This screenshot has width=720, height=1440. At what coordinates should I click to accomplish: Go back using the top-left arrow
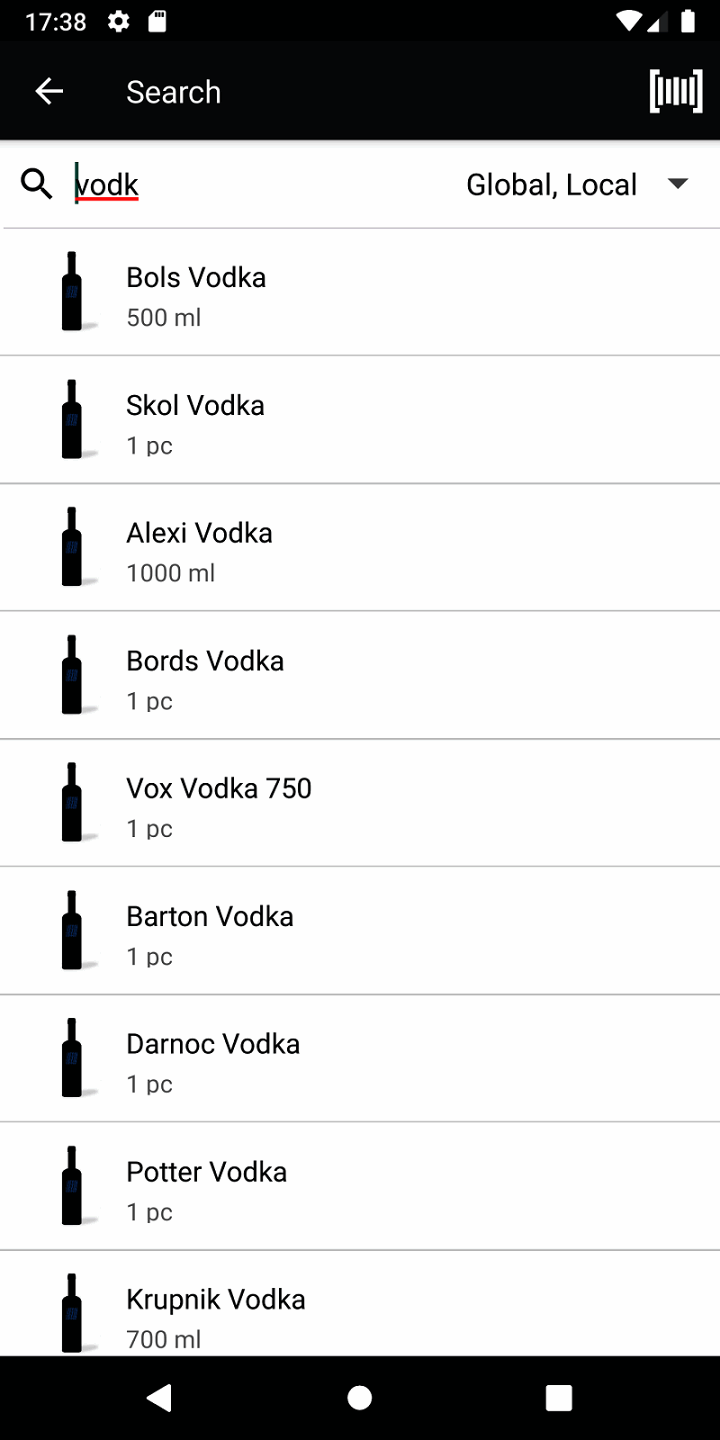pos(49,92)
